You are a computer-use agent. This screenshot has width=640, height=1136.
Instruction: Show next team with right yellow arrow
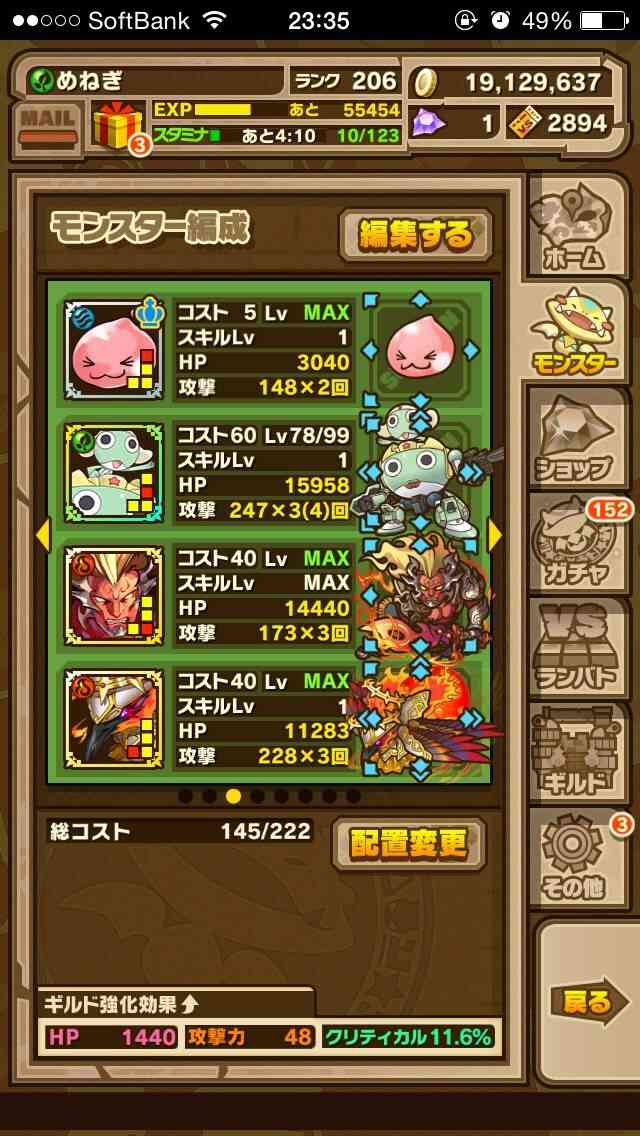pyautogui.click(x=496, y=535)
